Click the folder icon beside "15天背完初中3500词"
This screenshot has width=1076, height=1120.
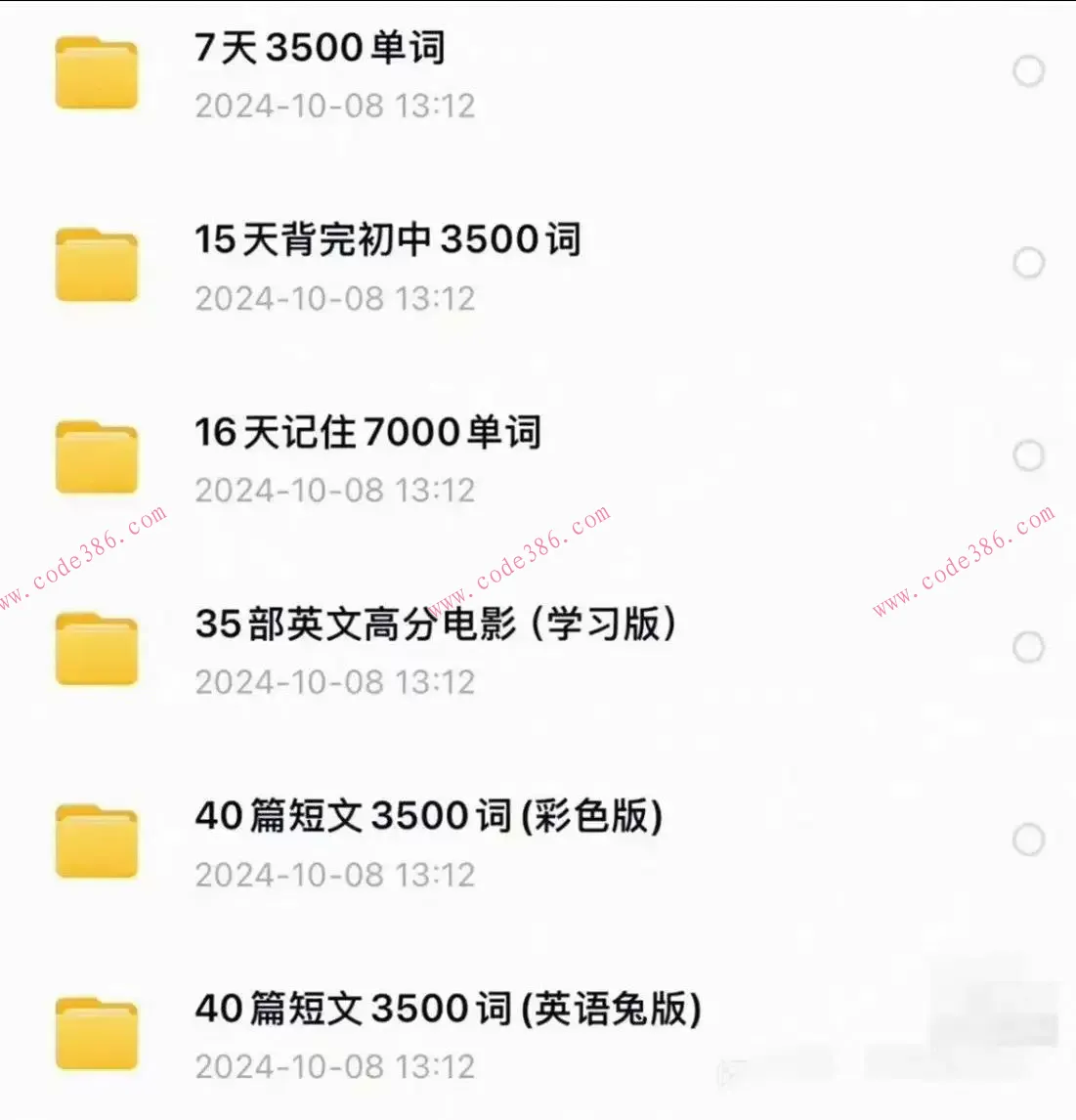point(96,265)
